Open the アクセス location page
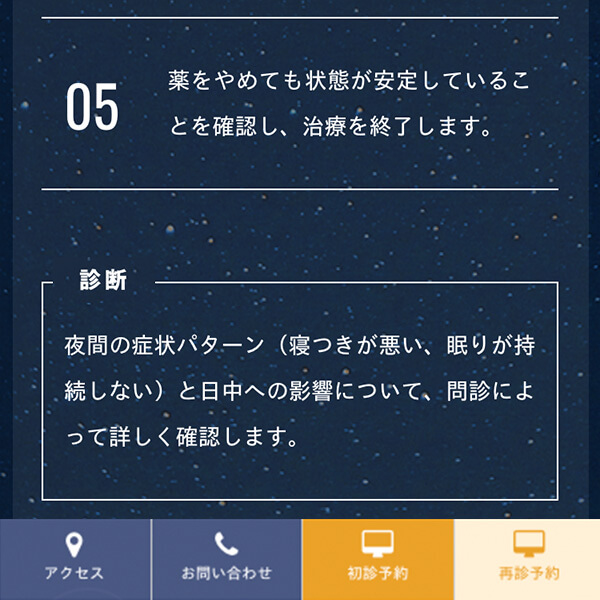Viewport: 600px width, 600px height. coord(74,559)
